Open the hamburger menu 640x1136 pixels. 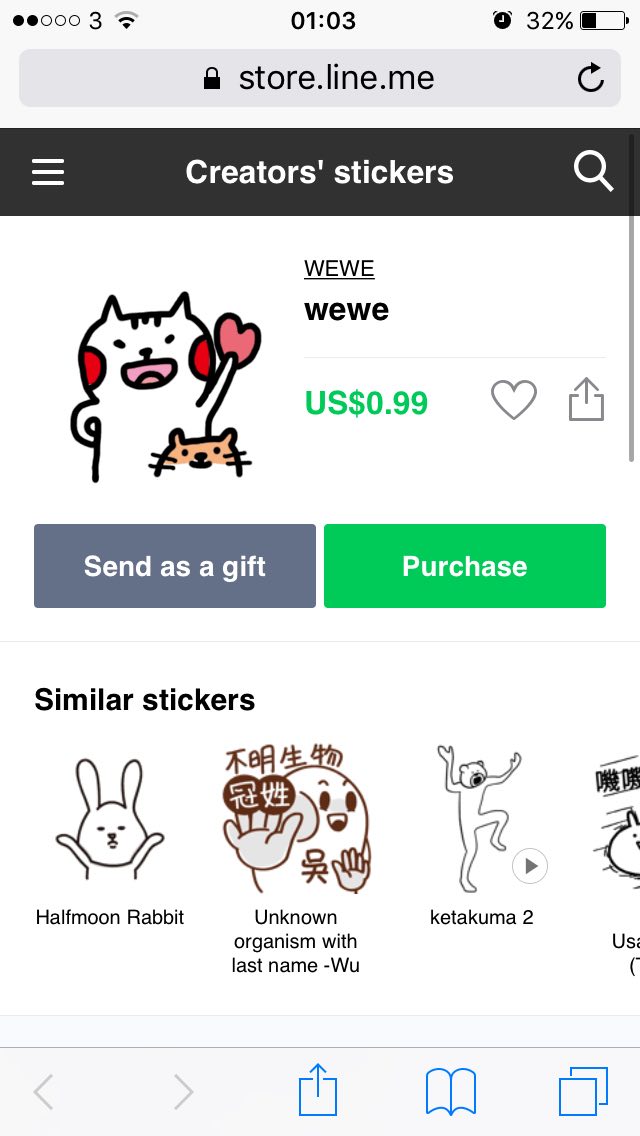pyautogui.click(x=48, y=172)
